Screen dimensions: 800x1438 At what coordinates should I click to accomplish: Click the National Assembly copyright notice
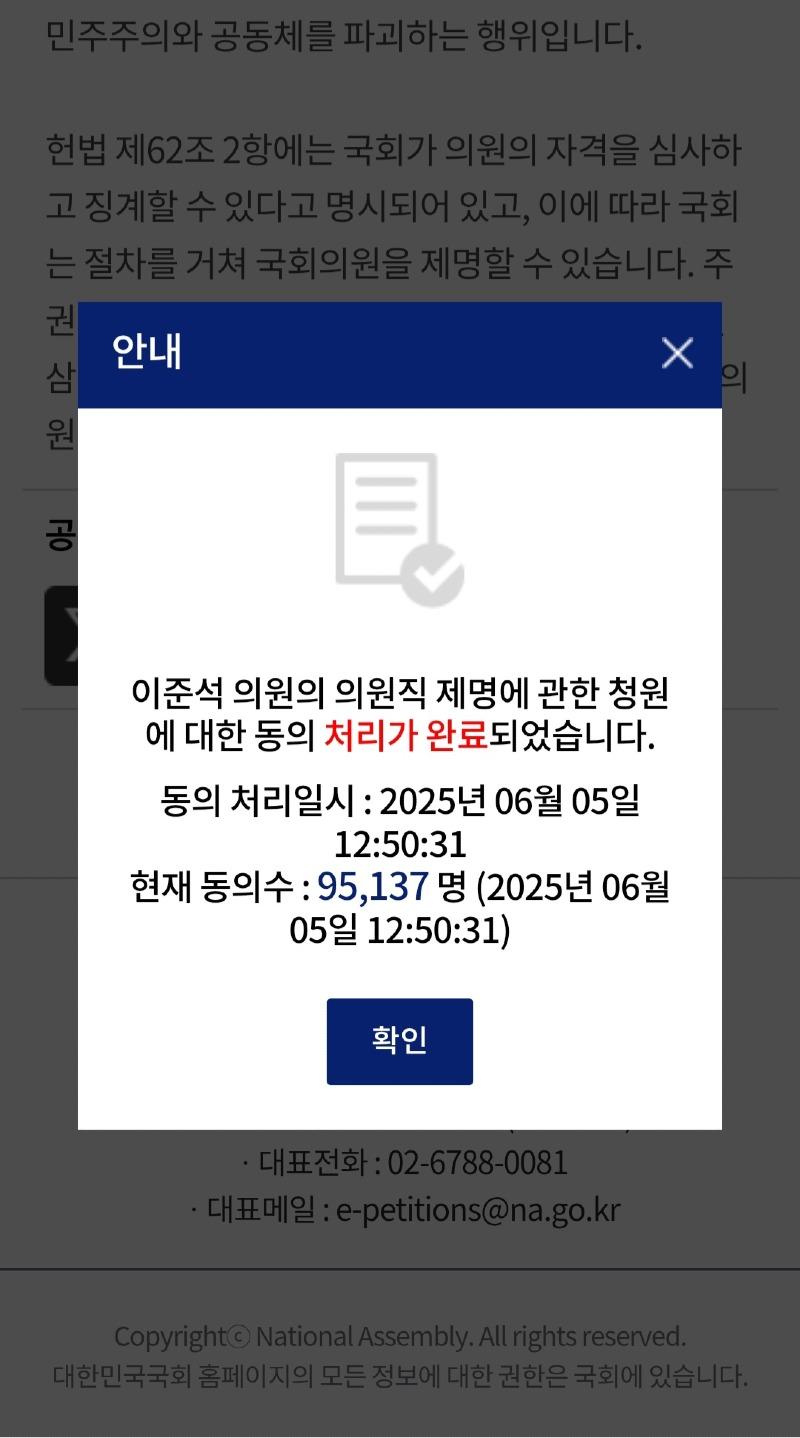pyautogui.click(x=400, y=1335)
